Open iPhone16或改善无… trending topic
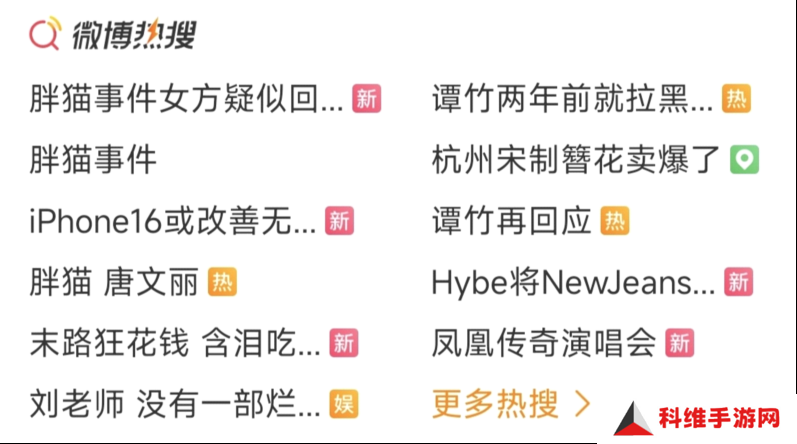This screenshot has height=444, width=797. 173,221
